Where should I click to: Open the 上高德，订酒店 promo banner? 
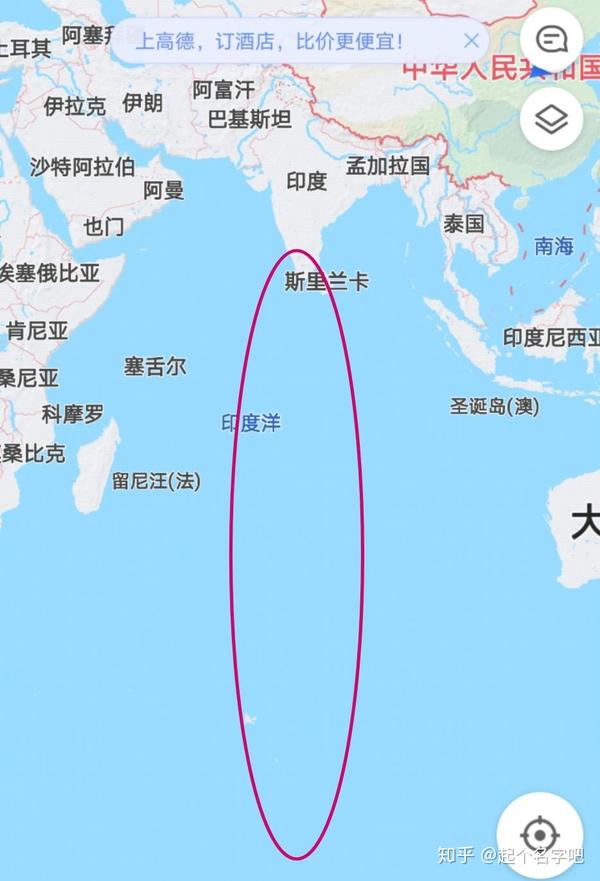[x=270, y=41]
